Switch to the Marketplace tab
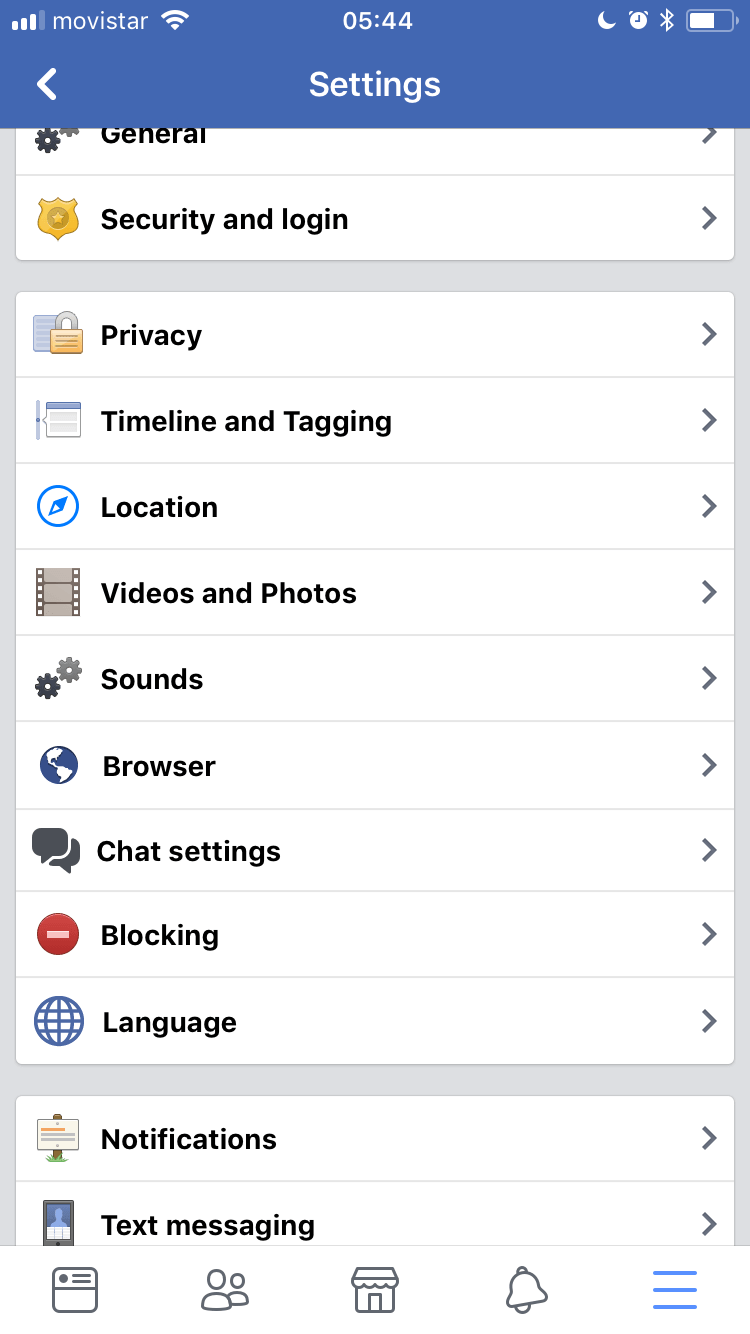The width and height of the screenshot is (750, 1334). point(375,1290)
